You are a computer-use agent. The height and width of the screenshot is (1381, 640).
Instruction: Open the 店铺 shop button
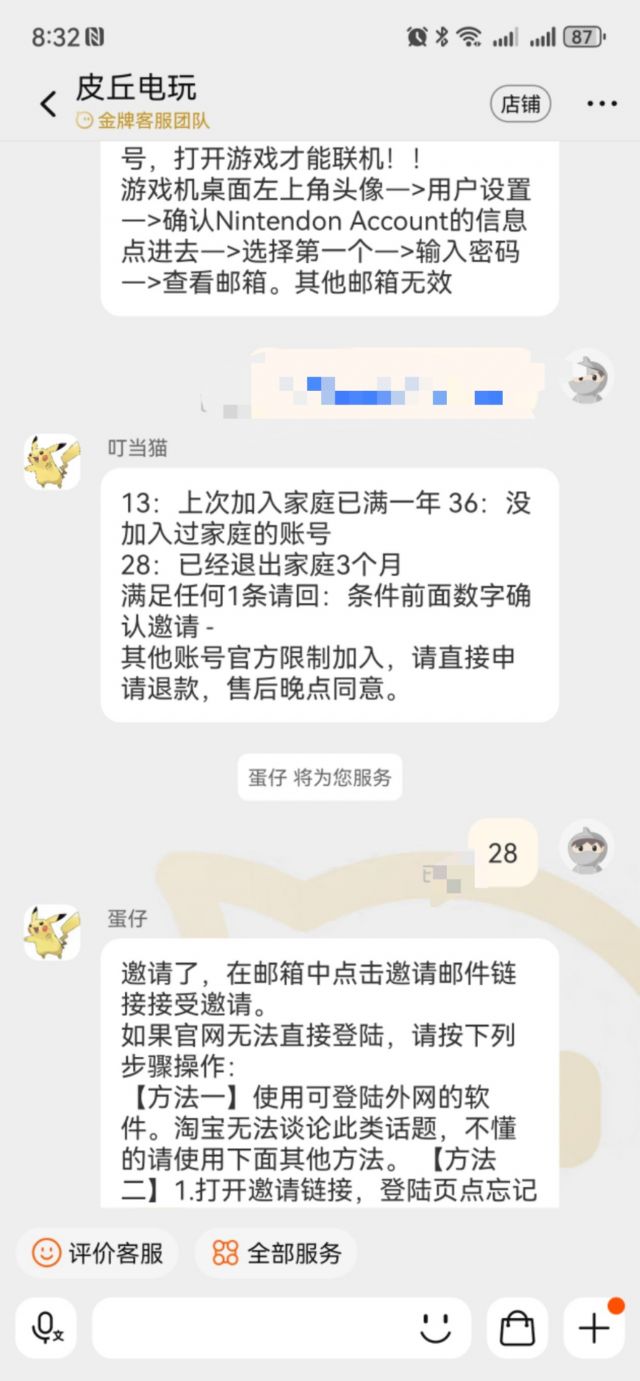point(520,103)
